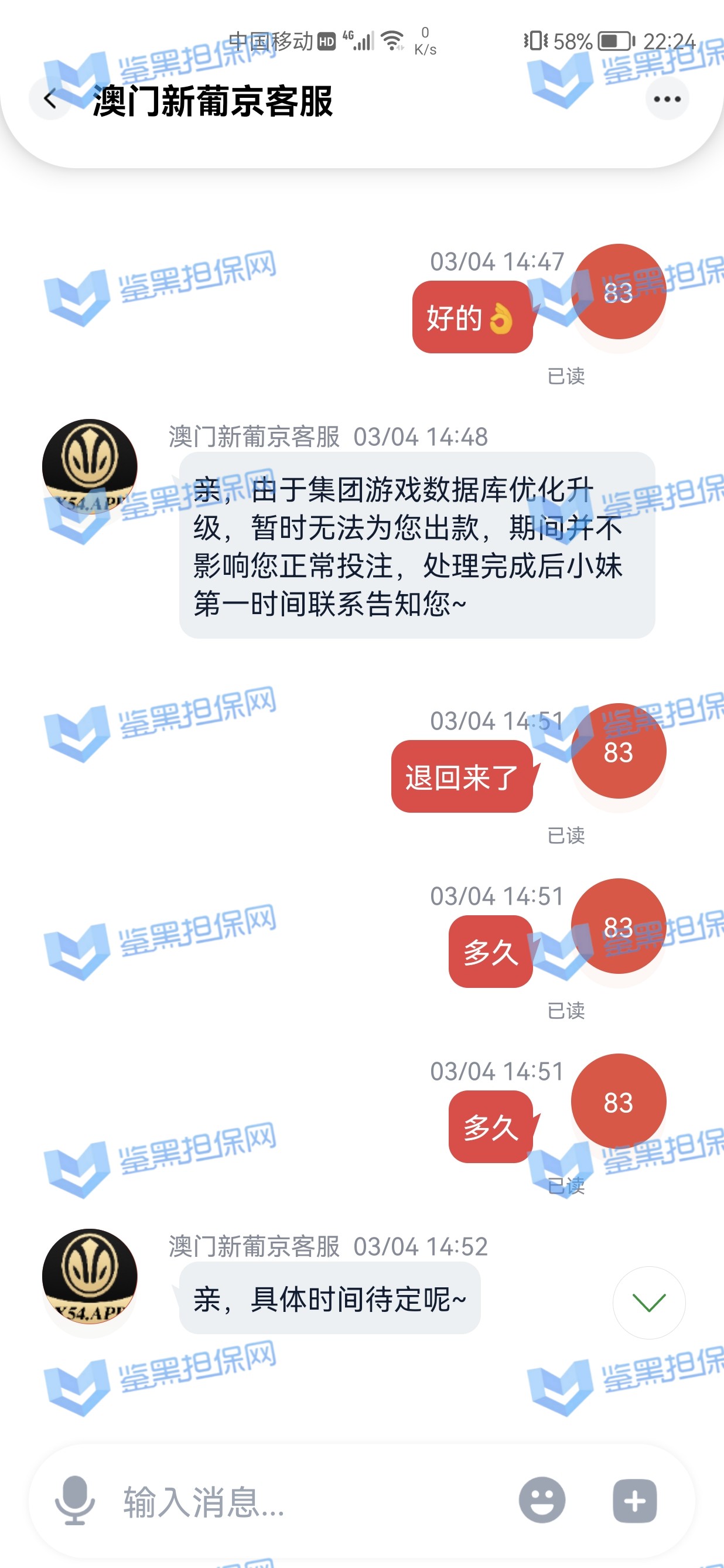Jump to latest messages with down arrow

pyautogui.click(x=648, y=1302)
